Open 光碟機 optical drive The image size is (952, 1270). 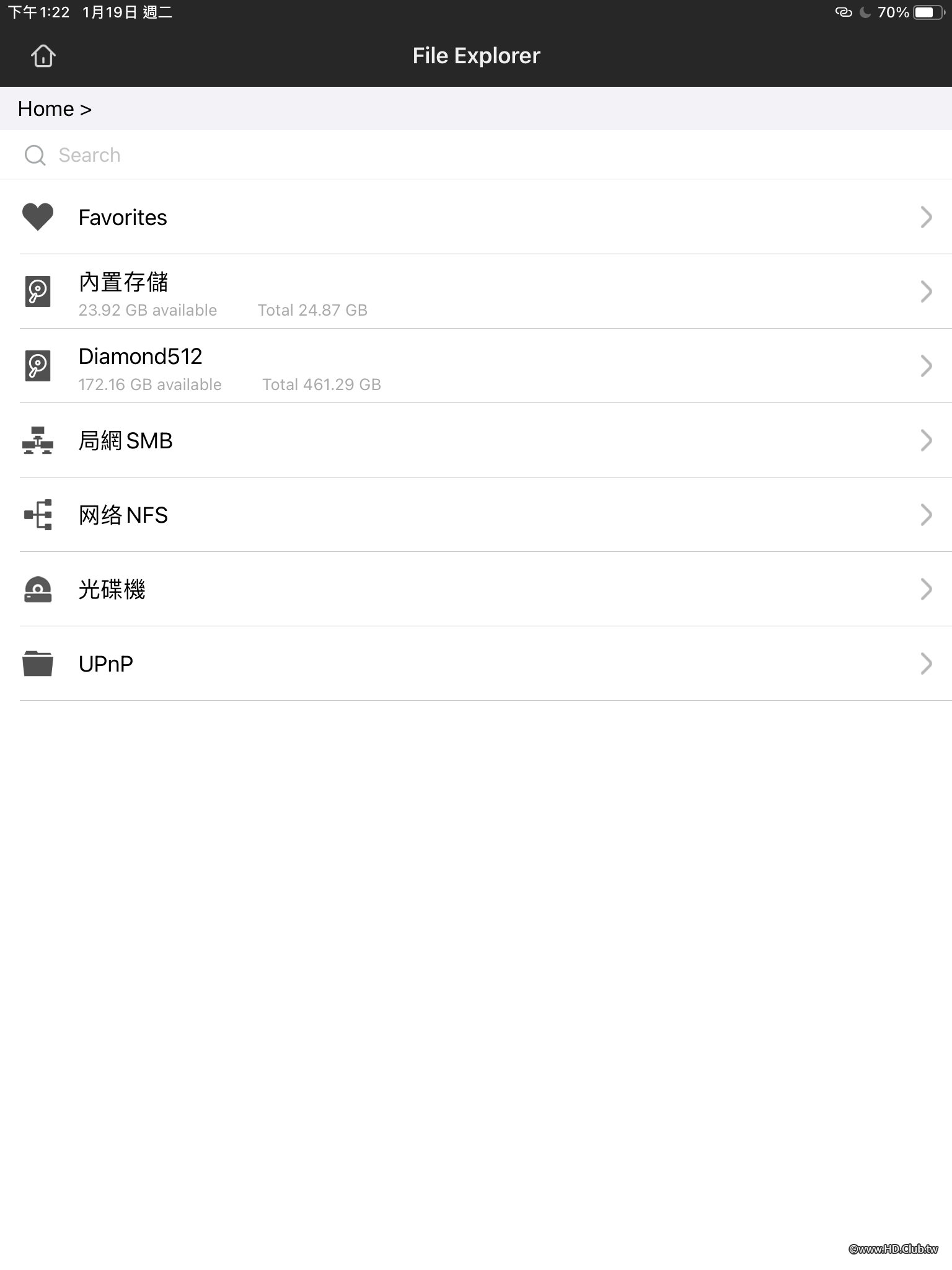coord(112,590)
